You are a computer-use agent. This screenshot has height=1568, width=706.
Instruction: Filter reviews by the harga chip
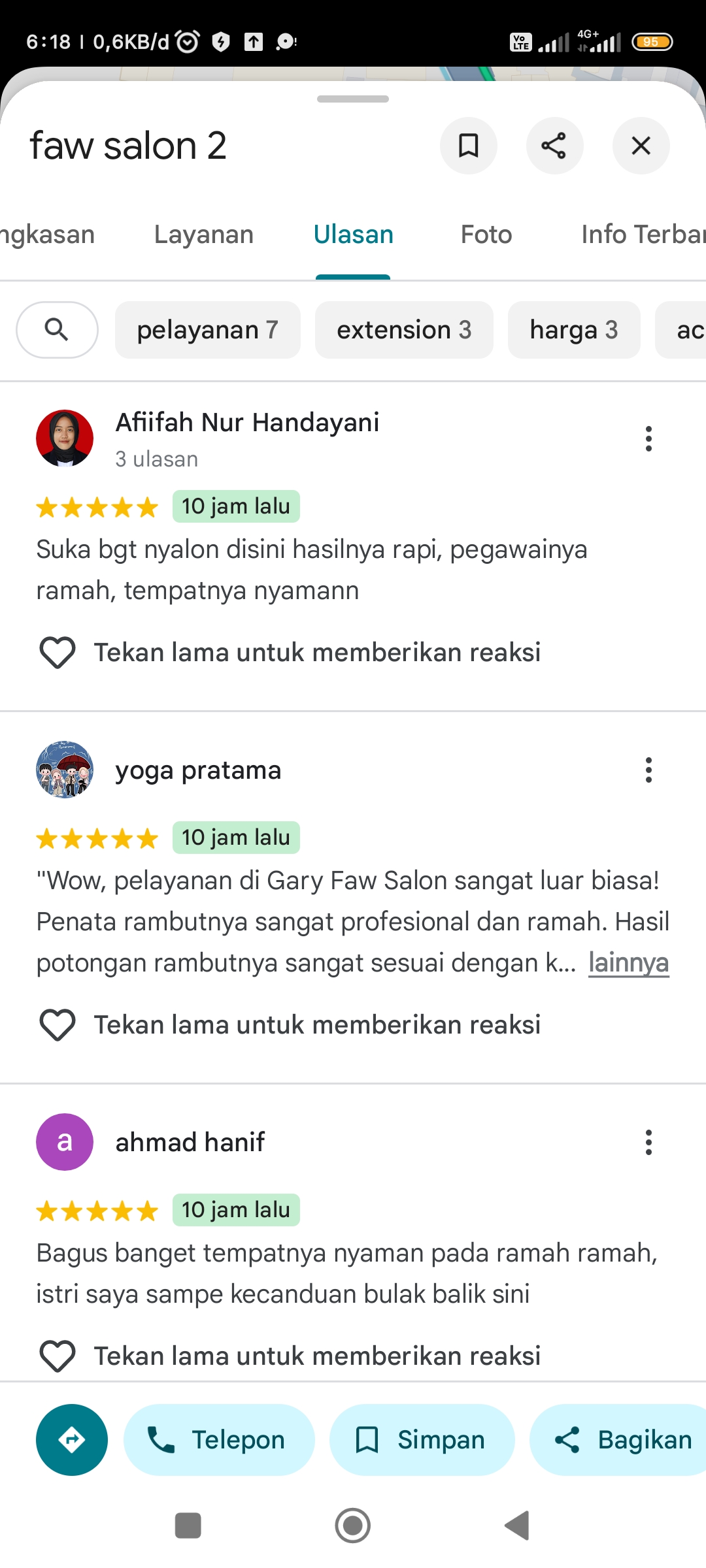574,330
